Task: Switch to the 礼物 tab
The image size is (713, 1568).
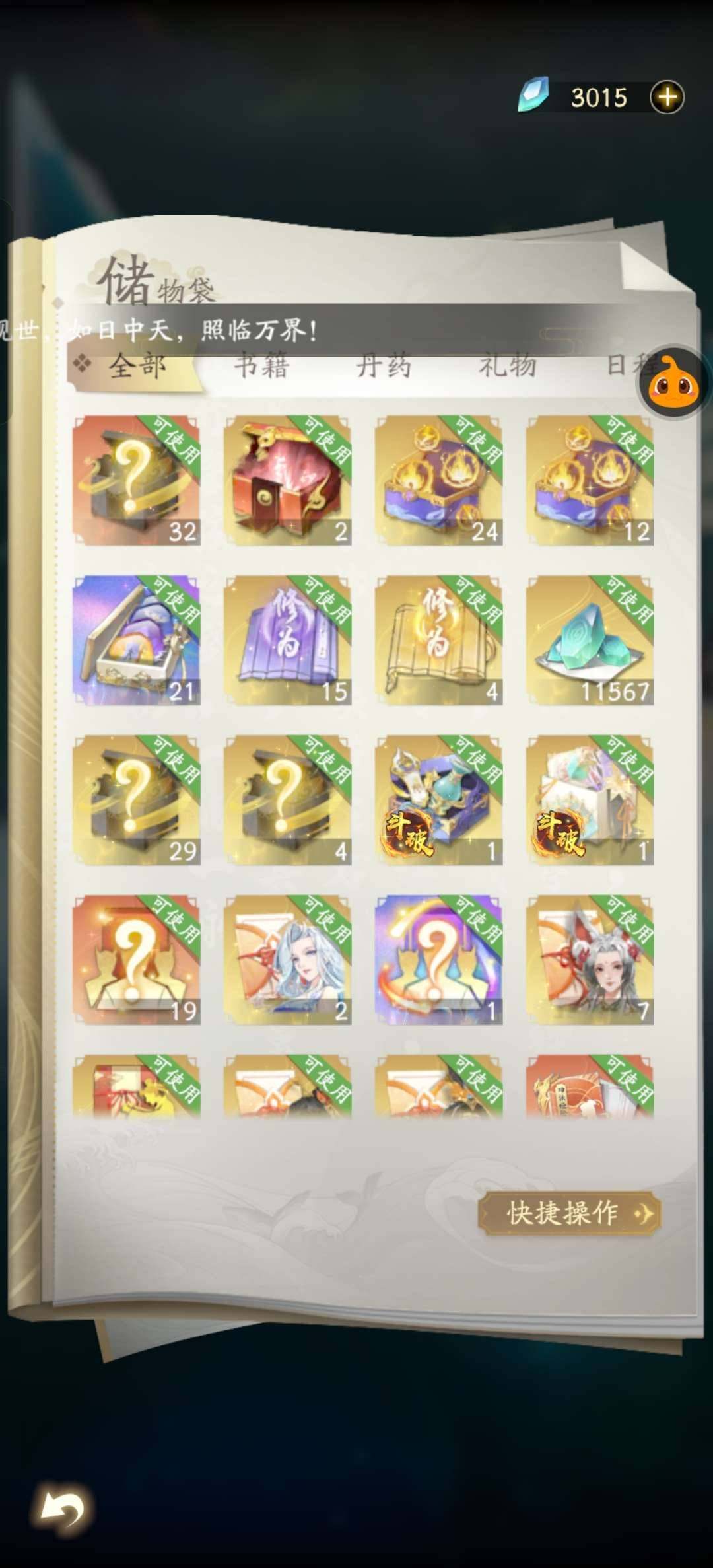Action: click(507, 365)
